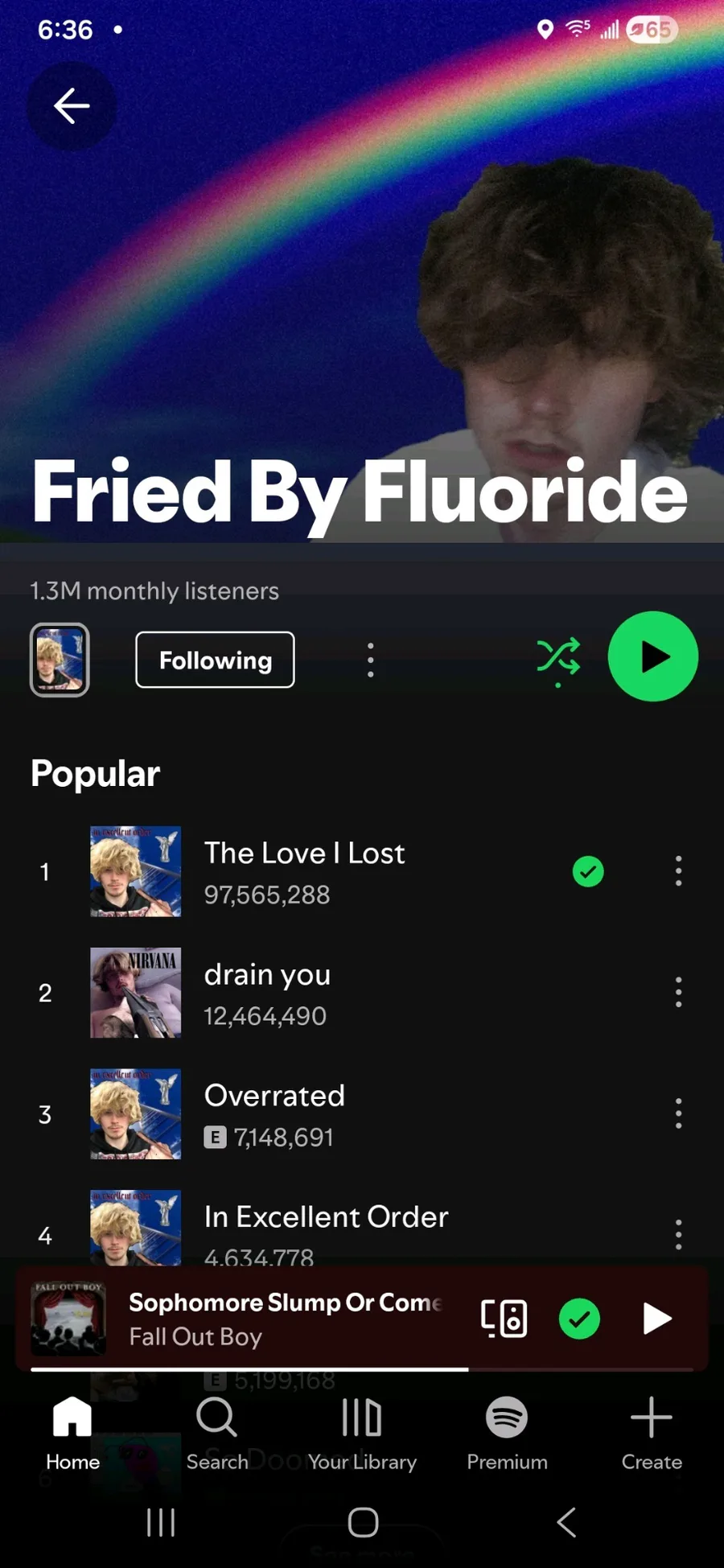724x1568 pixels.
Task: Resume playback in the mini player
Action: tap(656, 1319)
